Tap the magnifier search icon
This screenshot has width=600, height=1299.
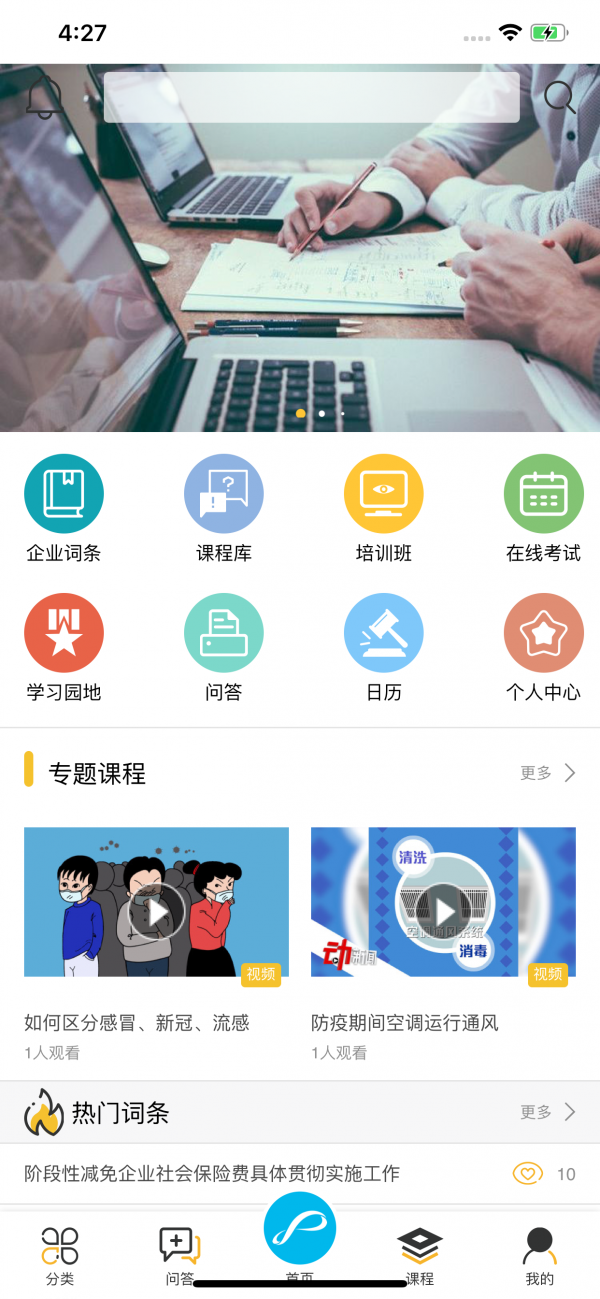pyautogui.click(x=559, y=97)
